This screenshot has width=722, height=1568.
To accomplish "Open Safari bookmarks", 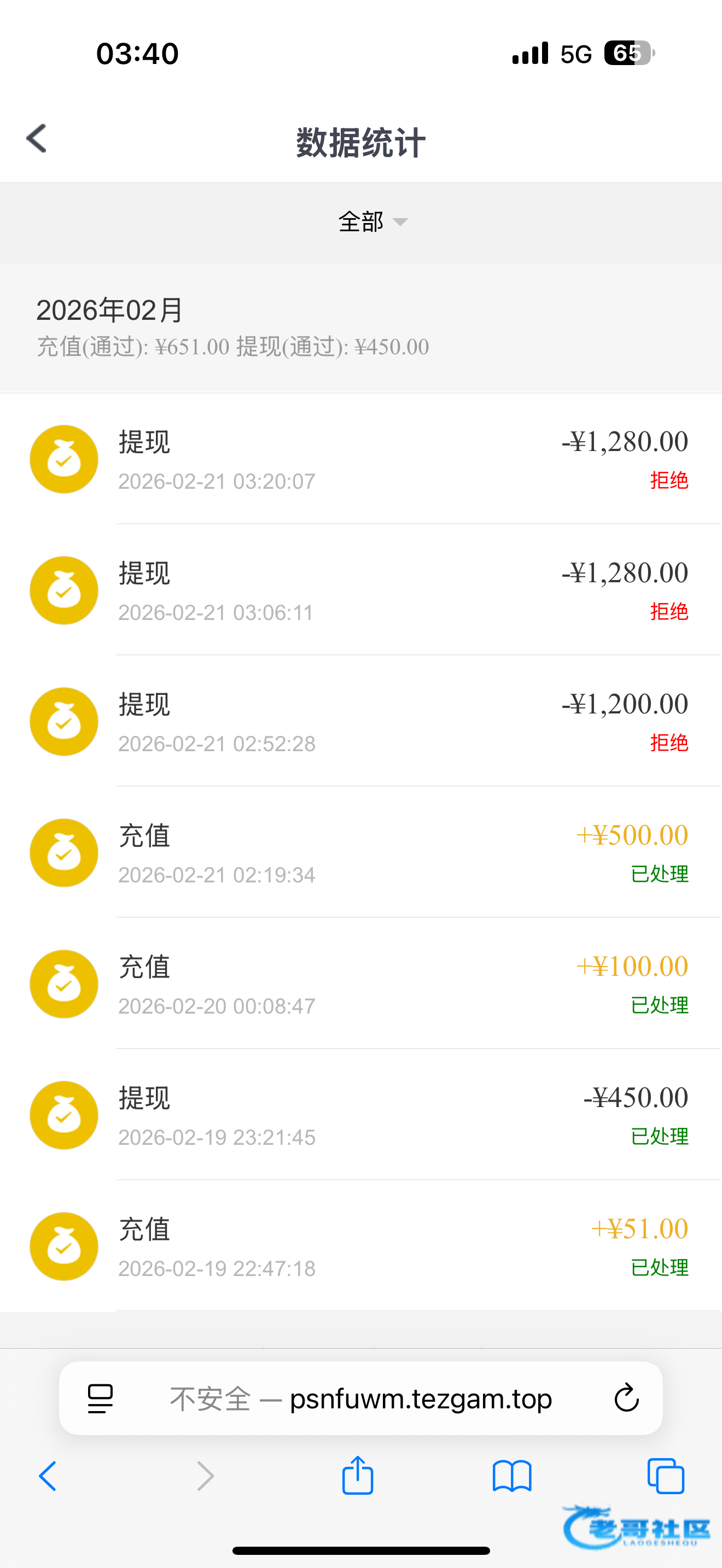I will pos(512,1476).
